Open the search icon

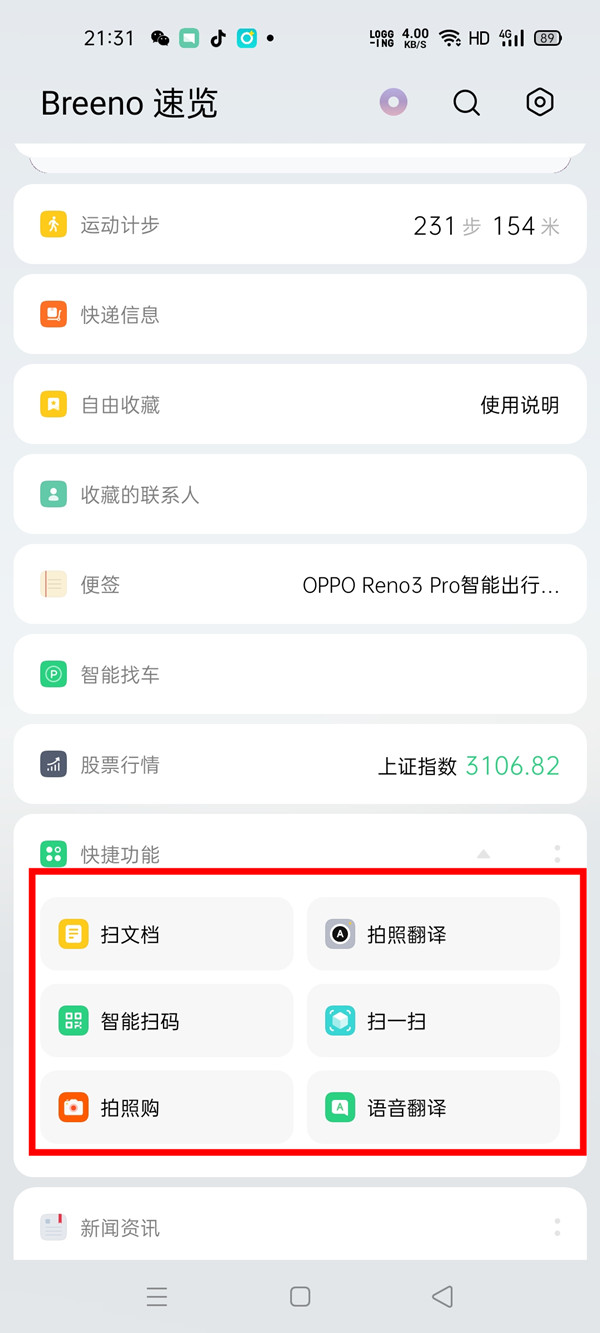tap(466, 103)
